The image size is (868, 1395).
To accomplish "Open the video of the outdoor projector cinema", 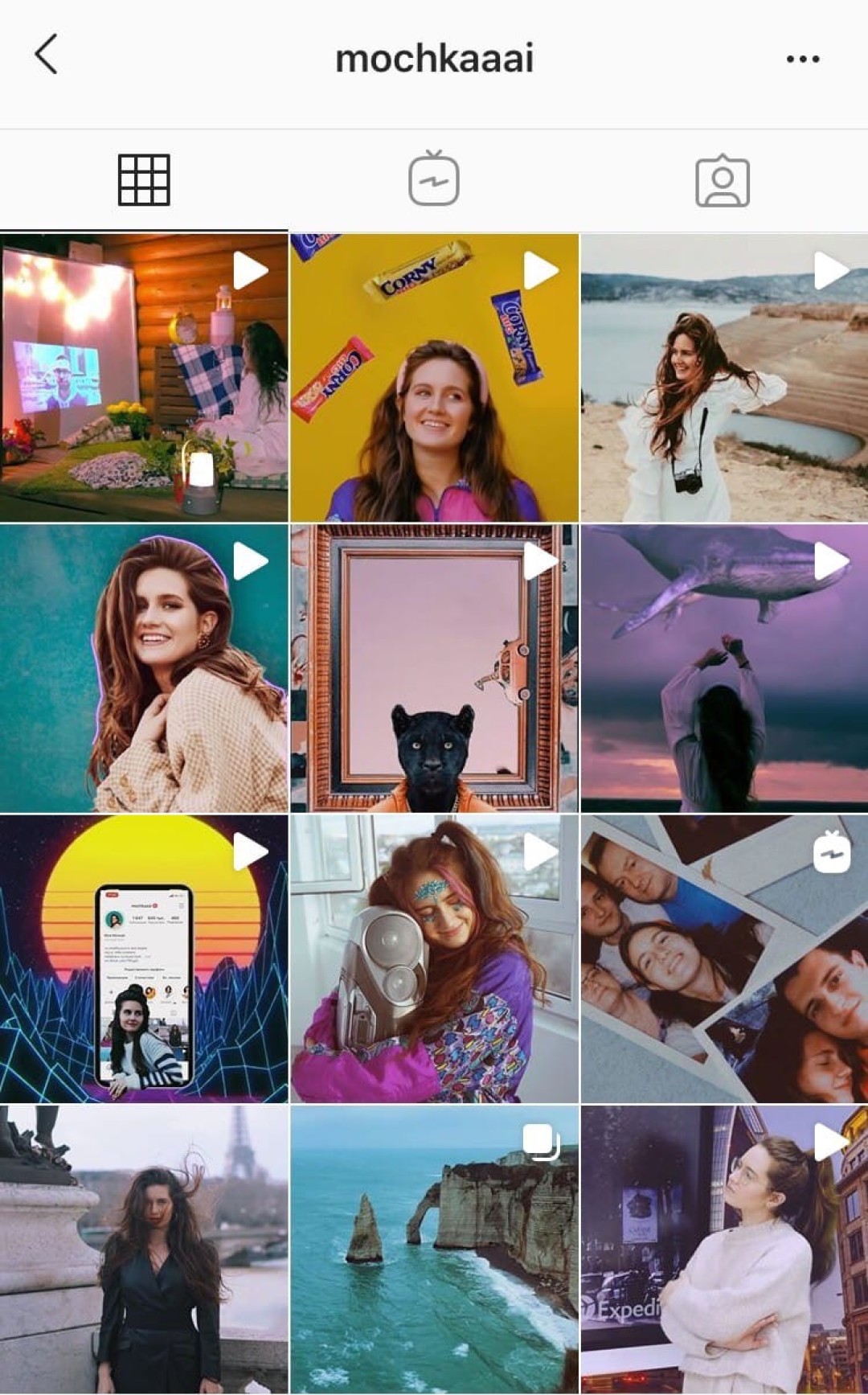I will (x=144, y=378).
